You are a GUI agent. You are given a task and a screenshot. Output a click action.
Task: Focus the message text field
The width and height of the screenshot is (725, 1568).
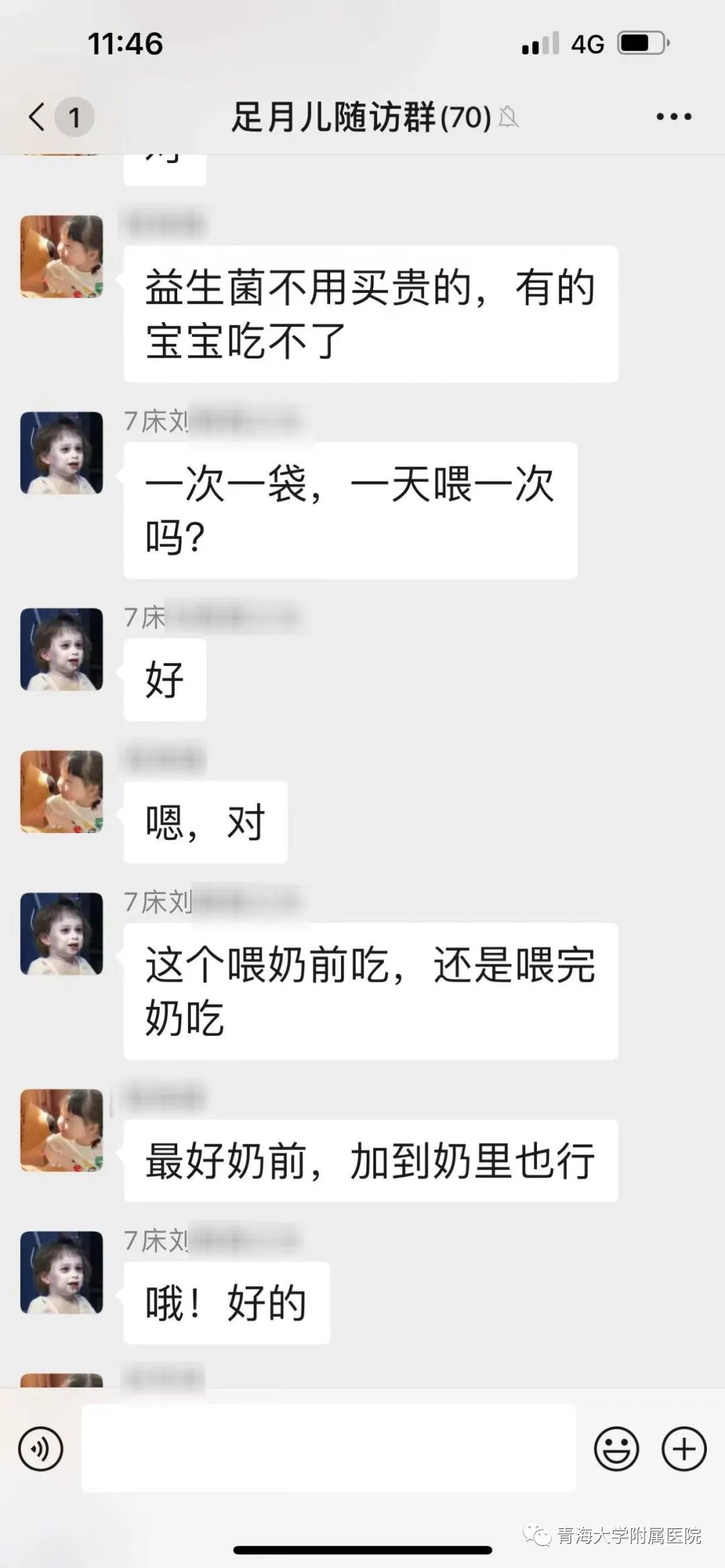(328, 1449)
